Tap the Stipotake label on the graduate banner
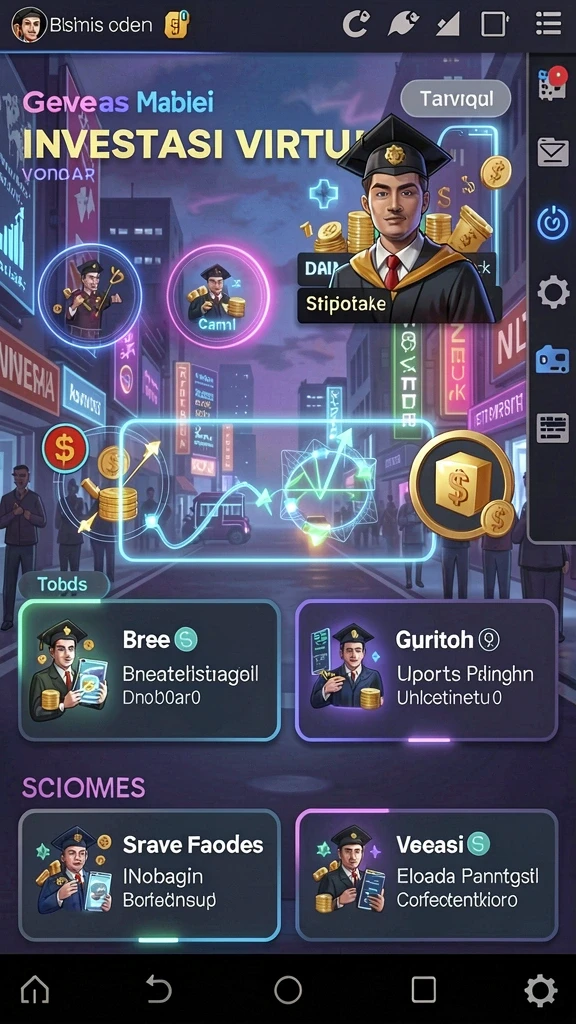The height and width of the screenshot is (1024, 576). click(x=346, y=304)
